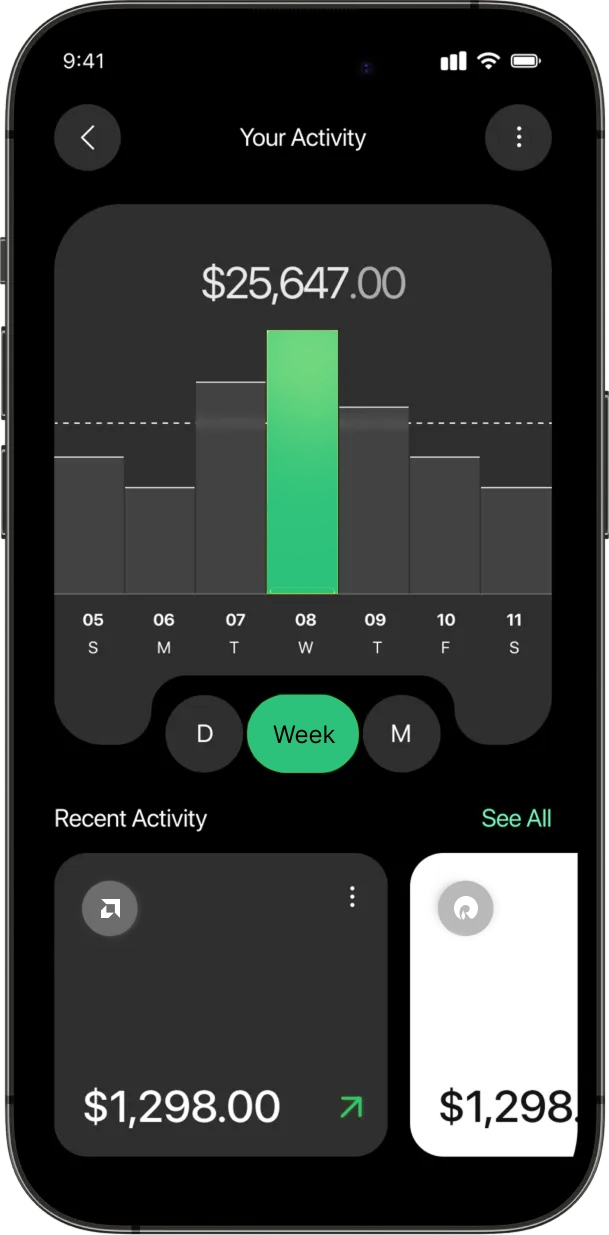
Task: Select the 07 T bar in the chart
Action: tap(231, 488)
